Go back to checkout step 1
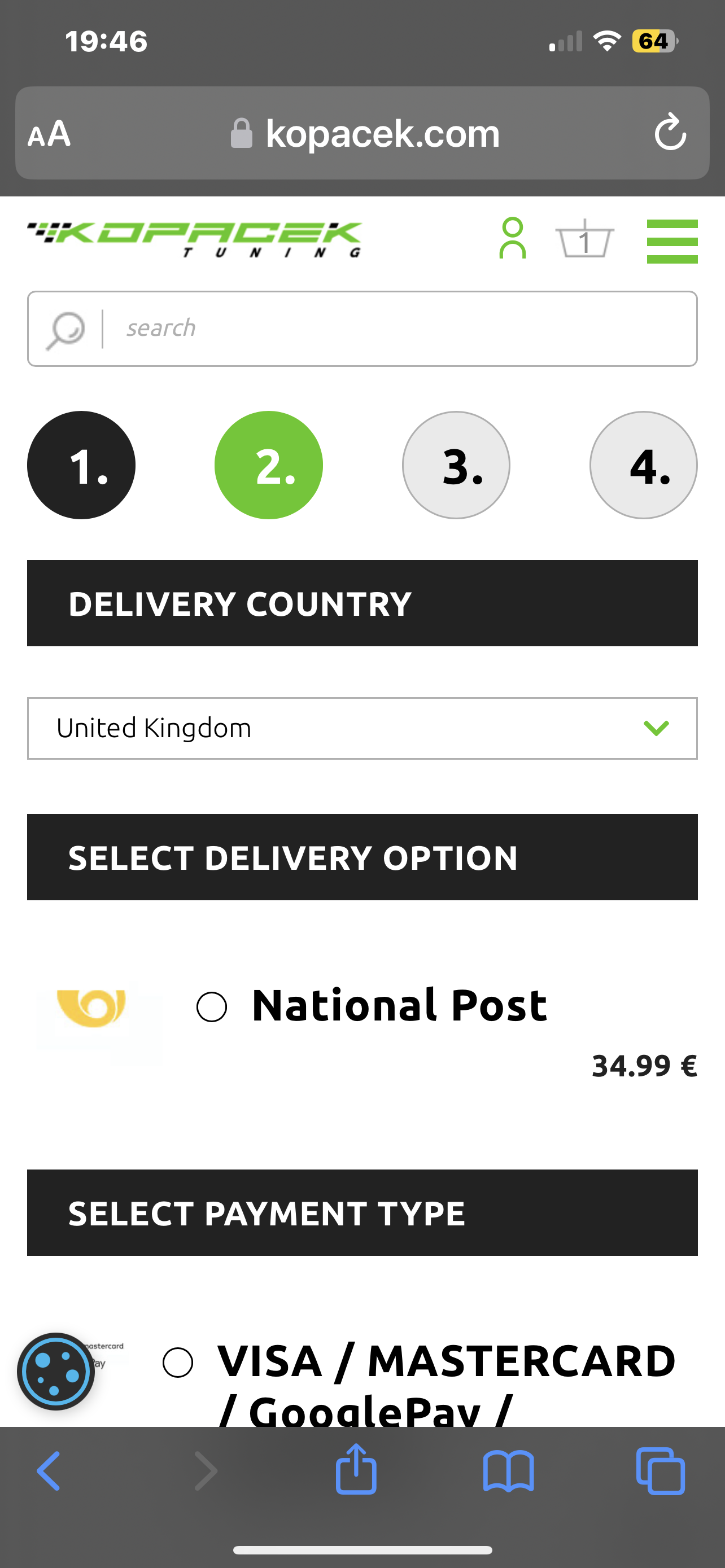The width and height of the screenshot is (725, 1568). click(81, 465)
